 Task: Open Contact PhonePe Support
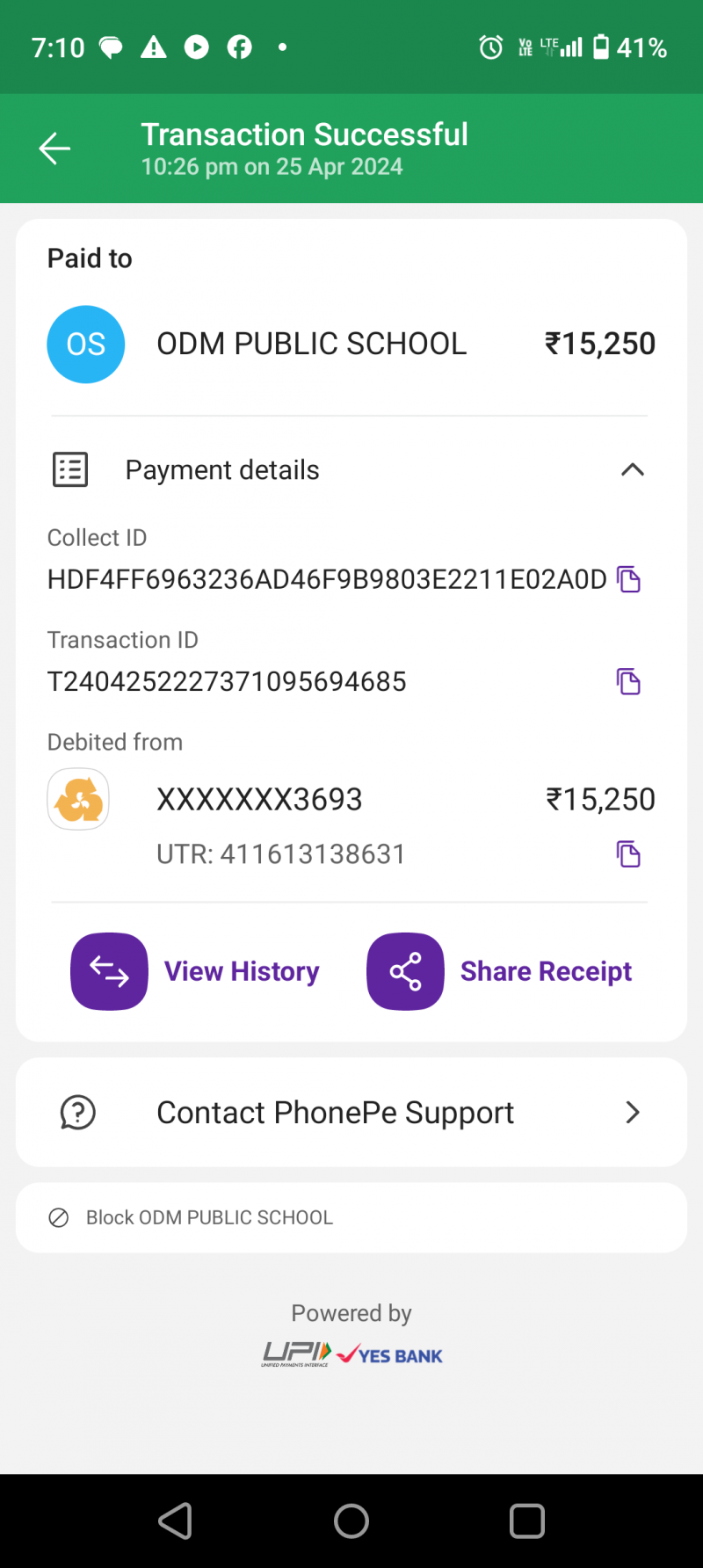pos(351,1113)
